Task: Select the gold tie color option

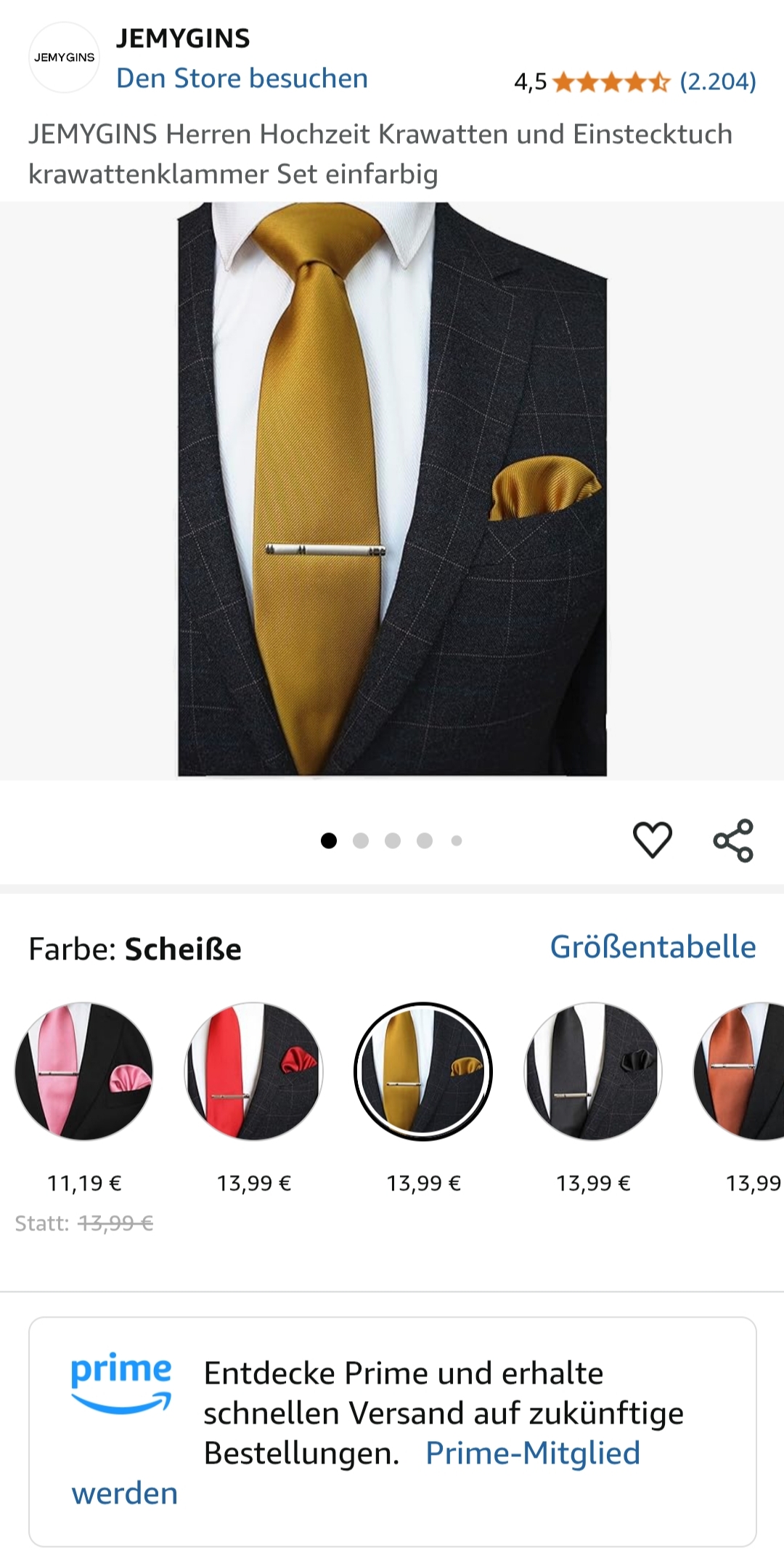Action: coord(423,1071)
